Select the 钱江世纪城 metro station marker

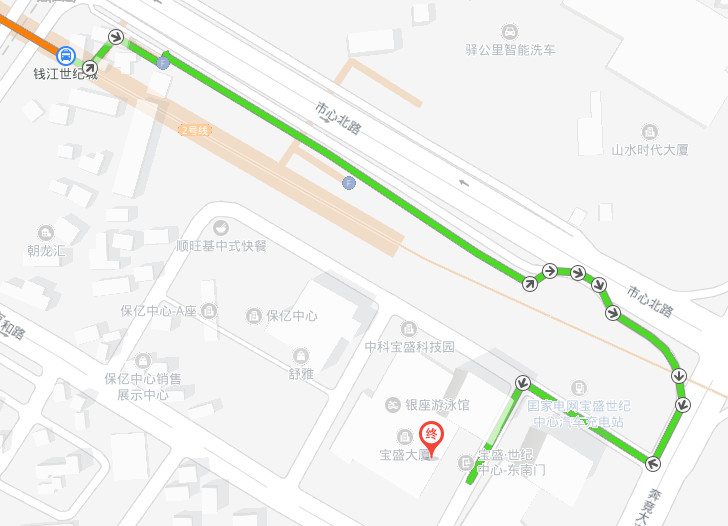click(65, 56)
